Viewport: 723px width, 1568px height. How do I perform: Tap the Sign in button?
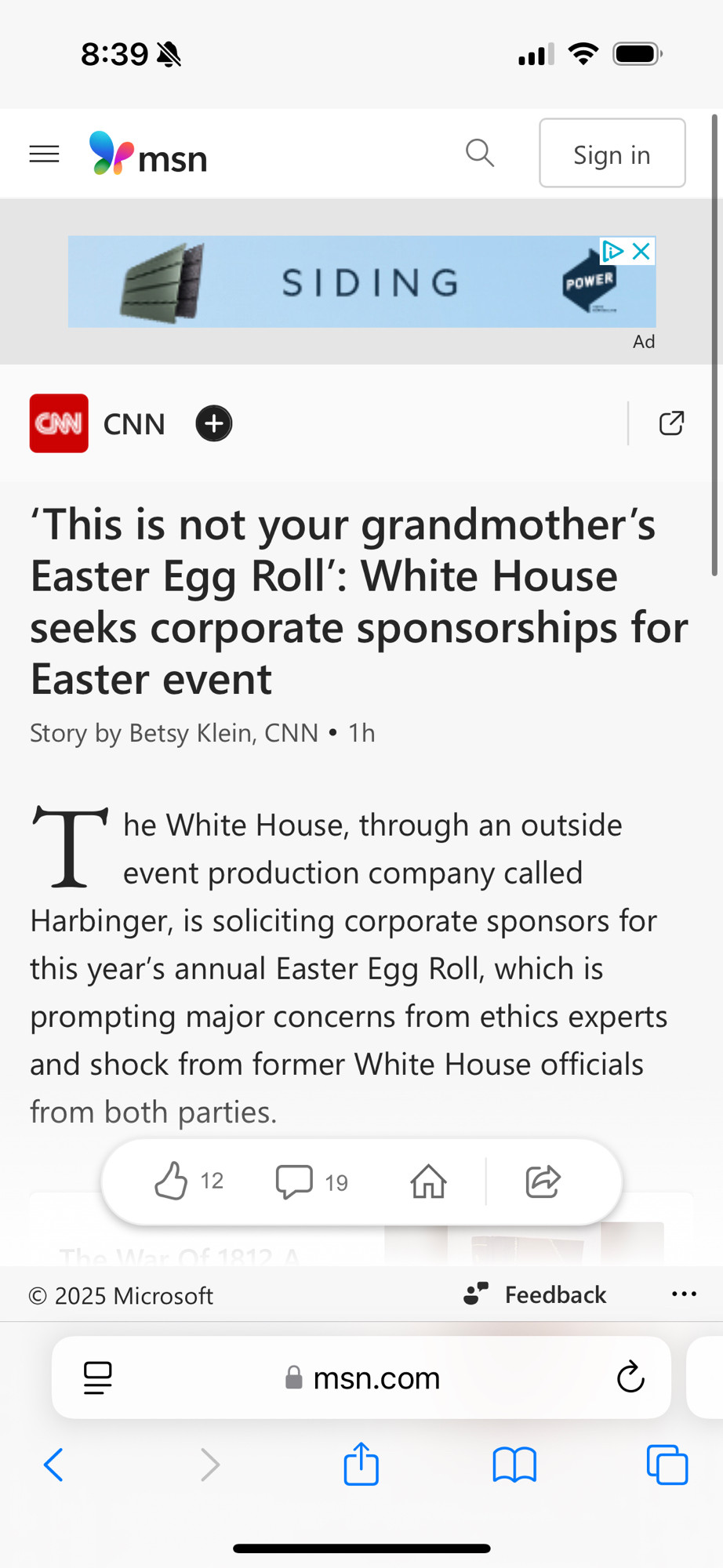pyautogui.click(x=612, y=154)
